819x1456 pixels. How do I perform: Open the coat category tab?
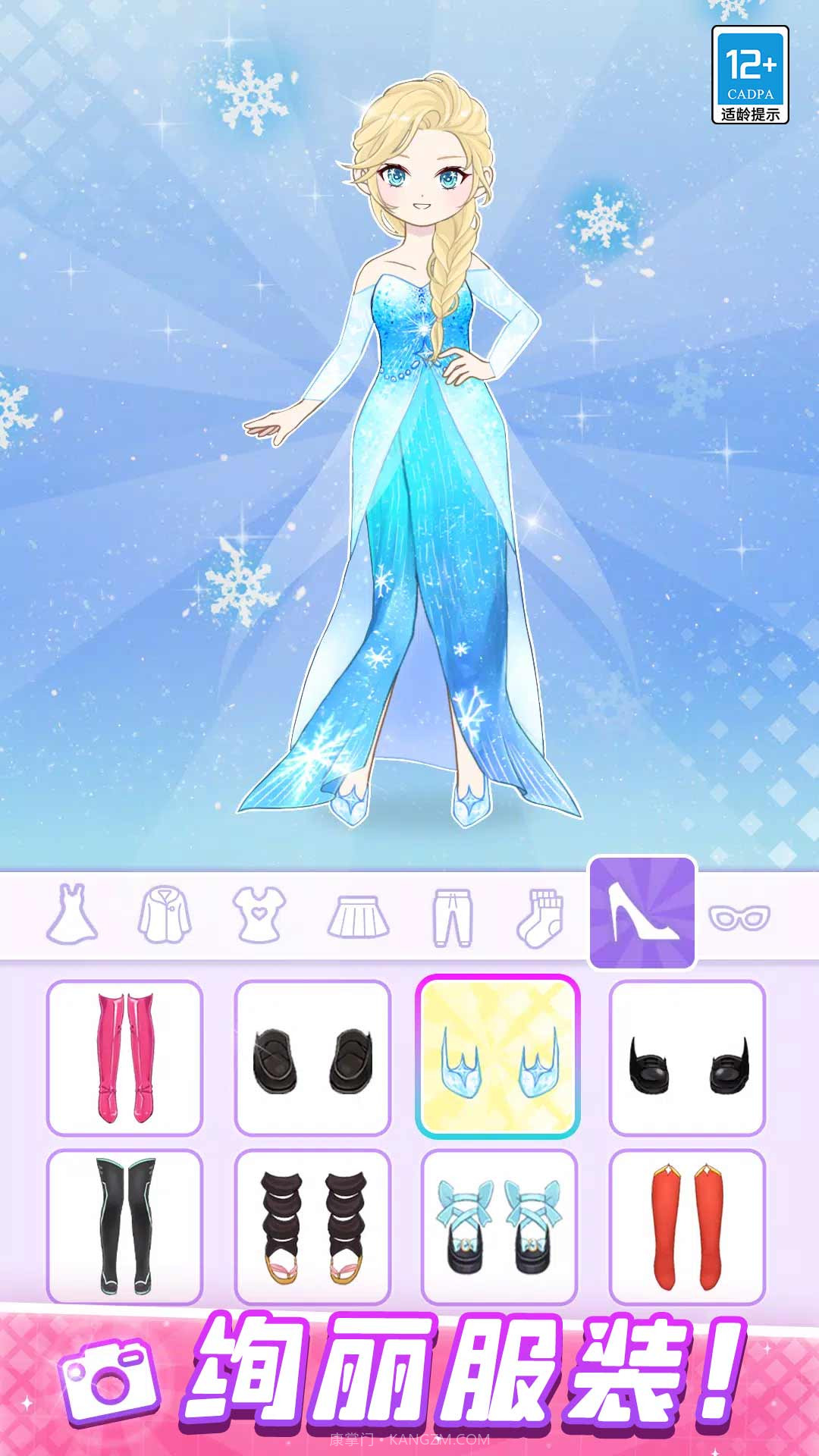point(165,915)
